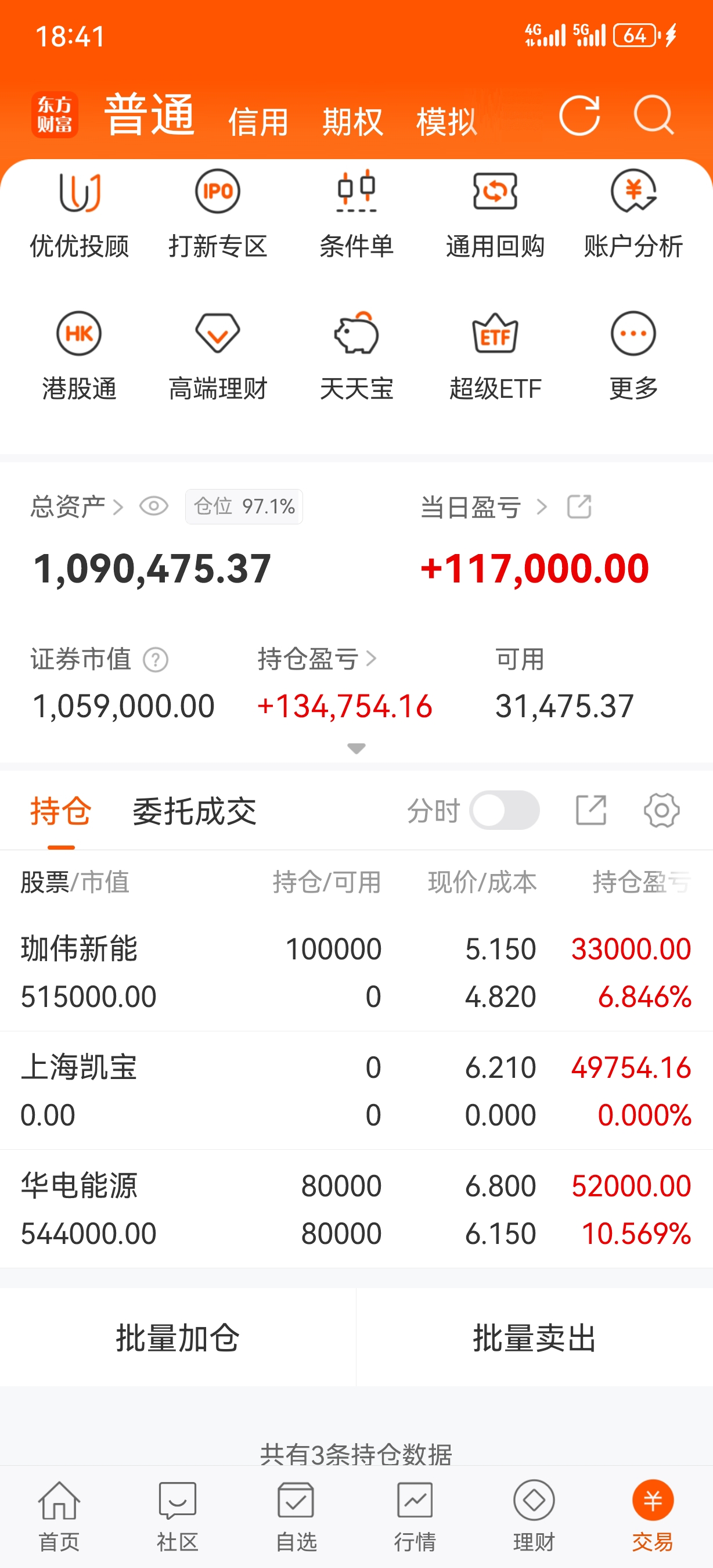Switch to 委托成交 tab
Screen dimensions: 713x1568
pos(194,811)
